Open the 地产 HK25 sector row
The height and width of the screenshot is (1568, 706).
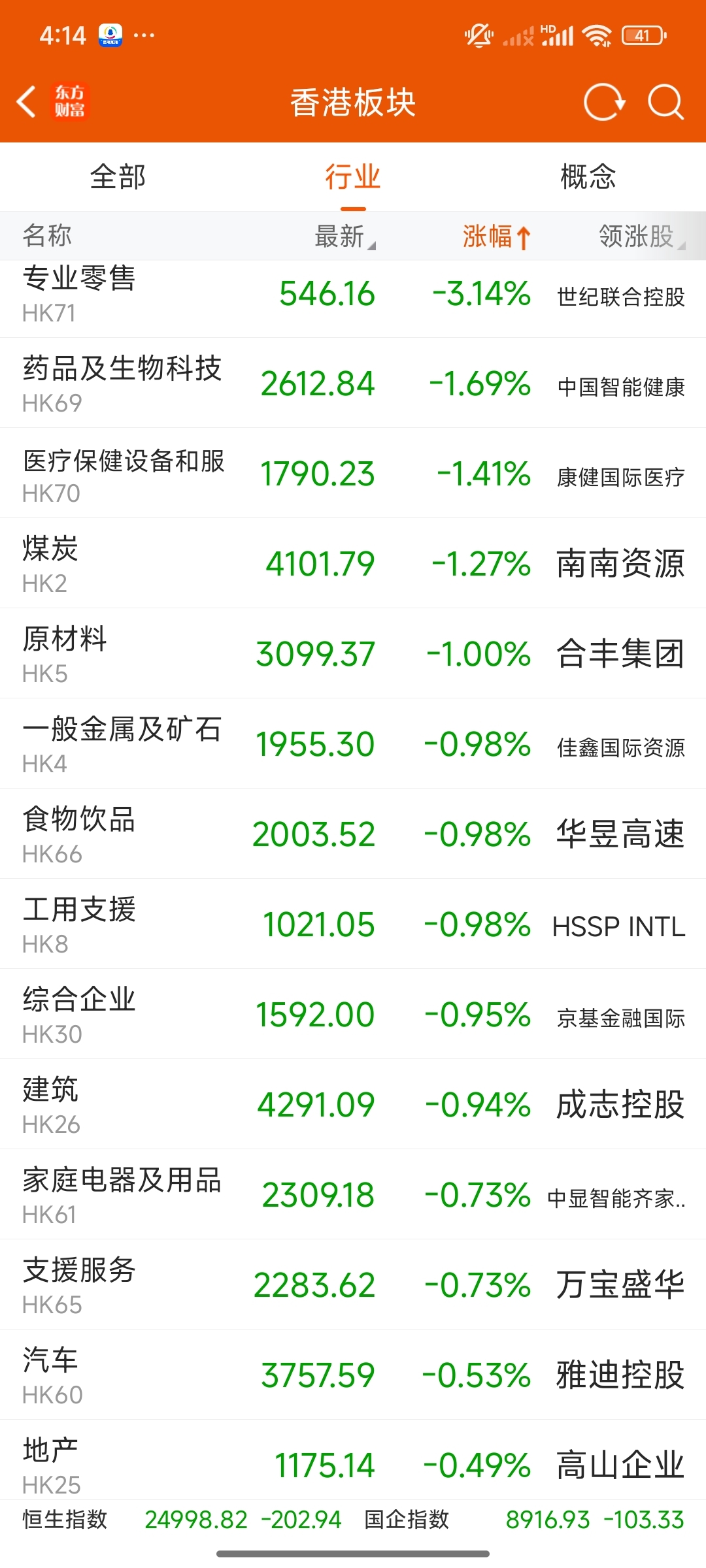point(353,1460)
